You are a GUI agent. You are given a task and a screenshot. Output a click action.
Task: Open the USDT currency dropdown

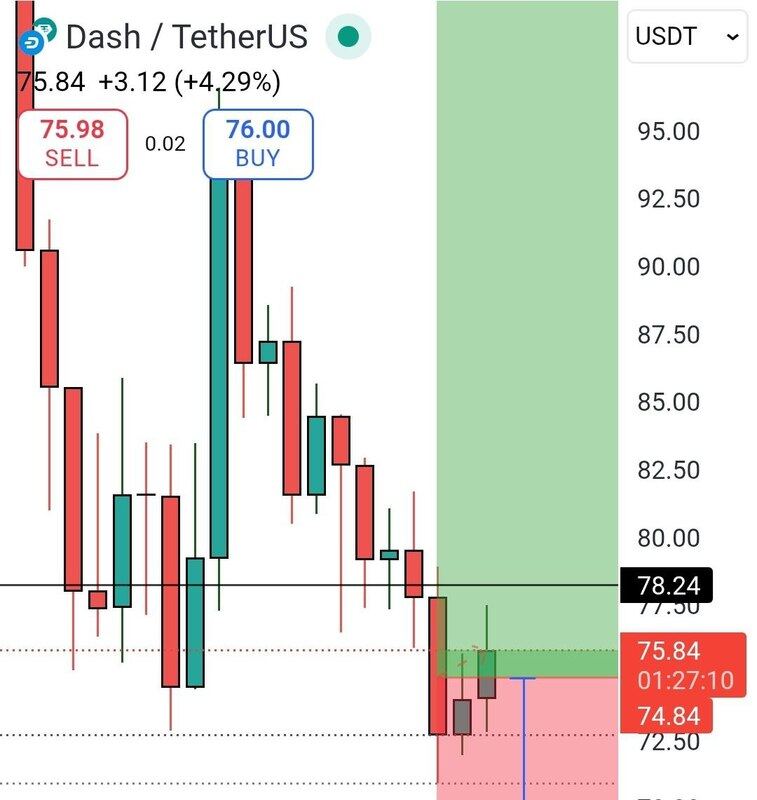coord(686,37)
